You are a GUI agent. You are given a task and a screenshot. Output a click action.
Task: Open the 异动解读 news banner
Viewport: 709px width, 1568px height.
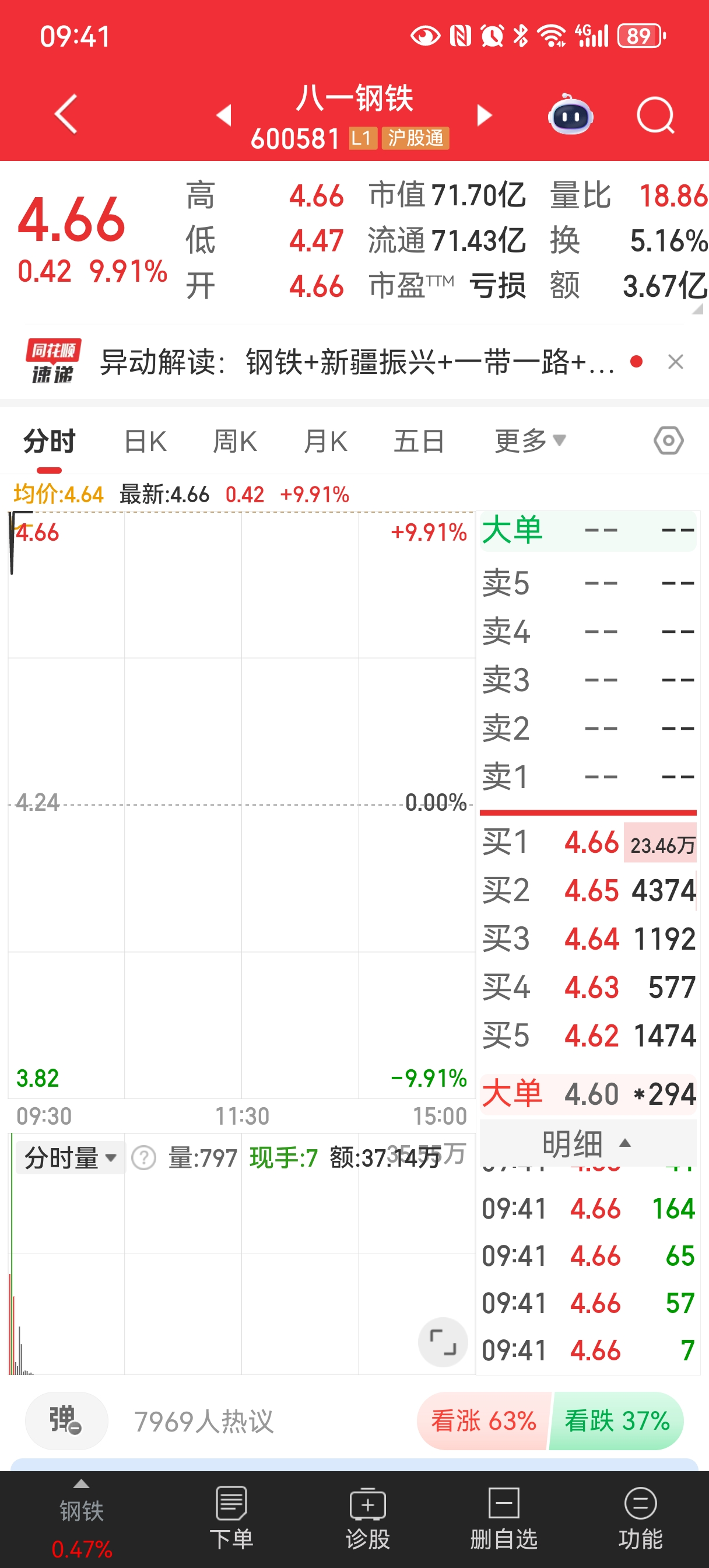tap(356, 363)
